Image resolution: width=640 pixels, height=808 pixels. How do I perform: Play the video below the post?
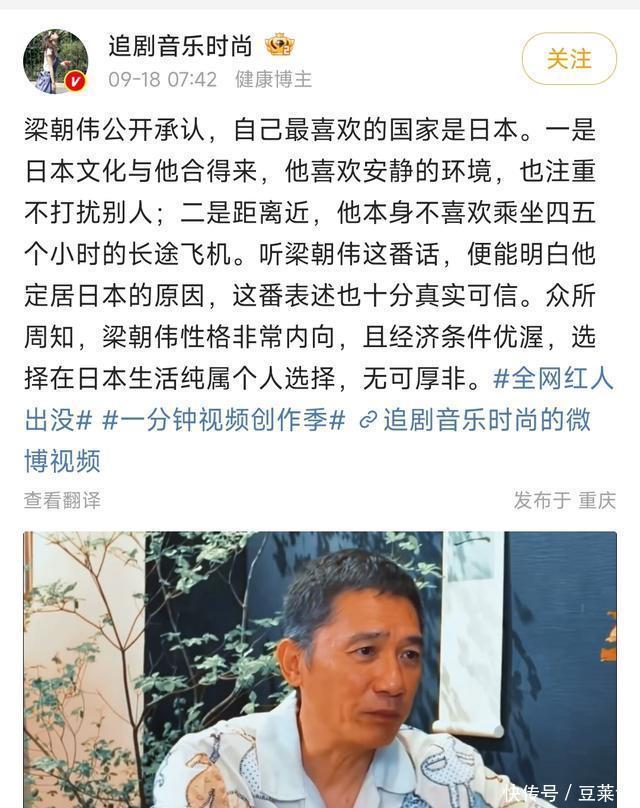320,668
